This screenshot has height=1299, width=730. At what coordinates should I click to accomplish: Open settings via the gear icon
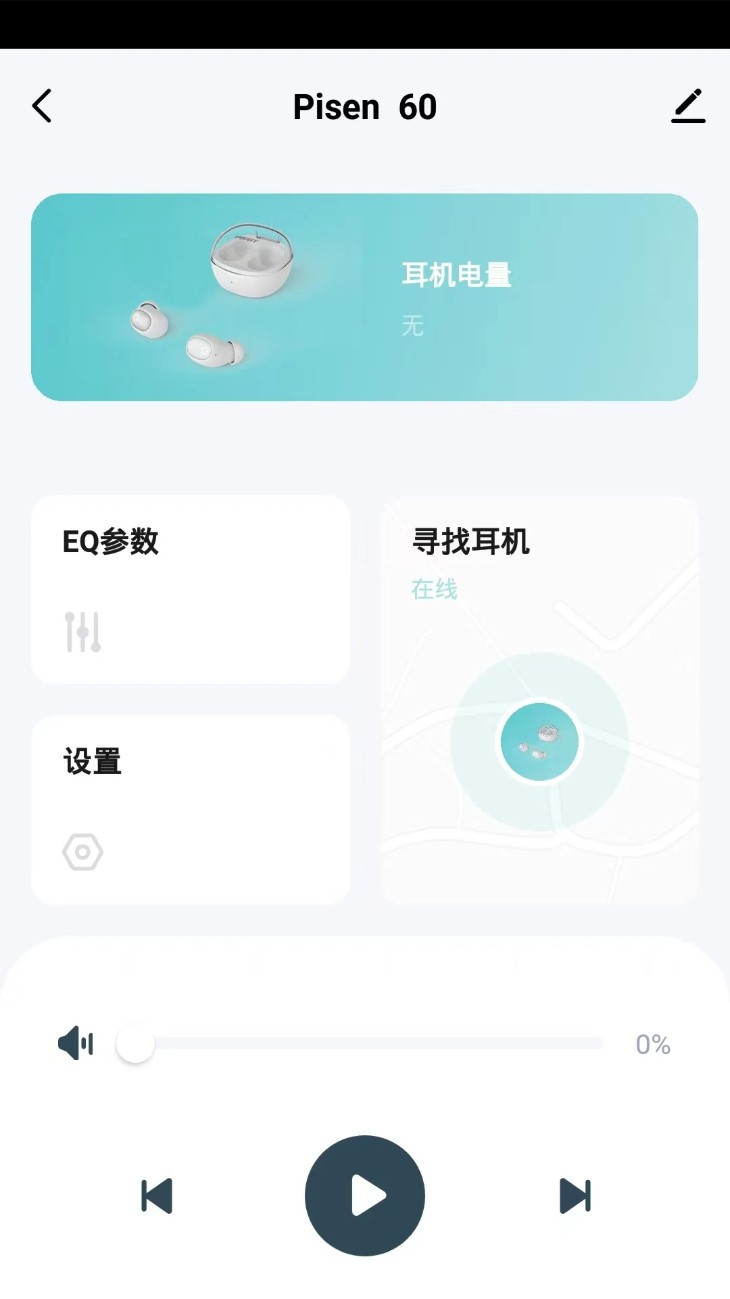(x=81, y=851)
